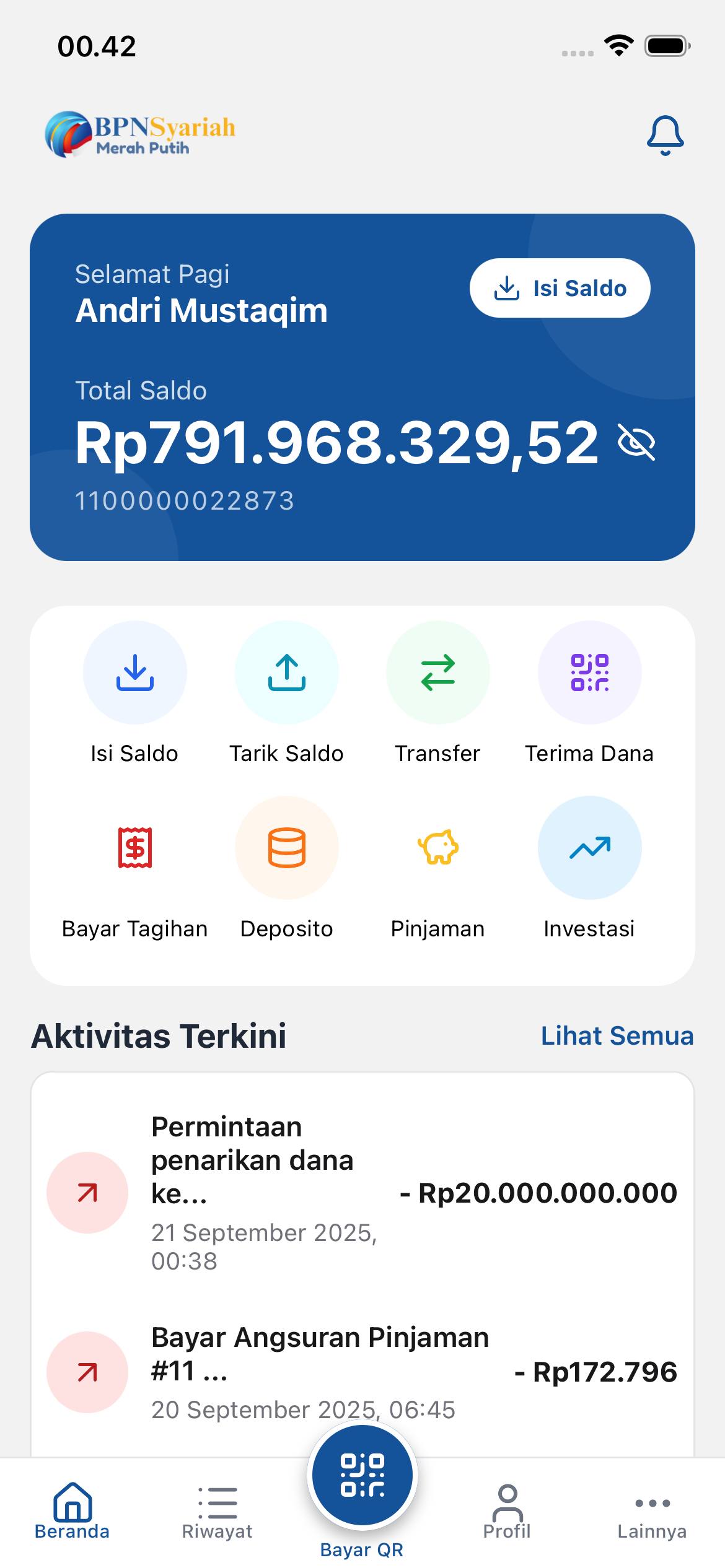Open the Lainnya tab
The image size is (725, 1568).
pos(652,1511)
